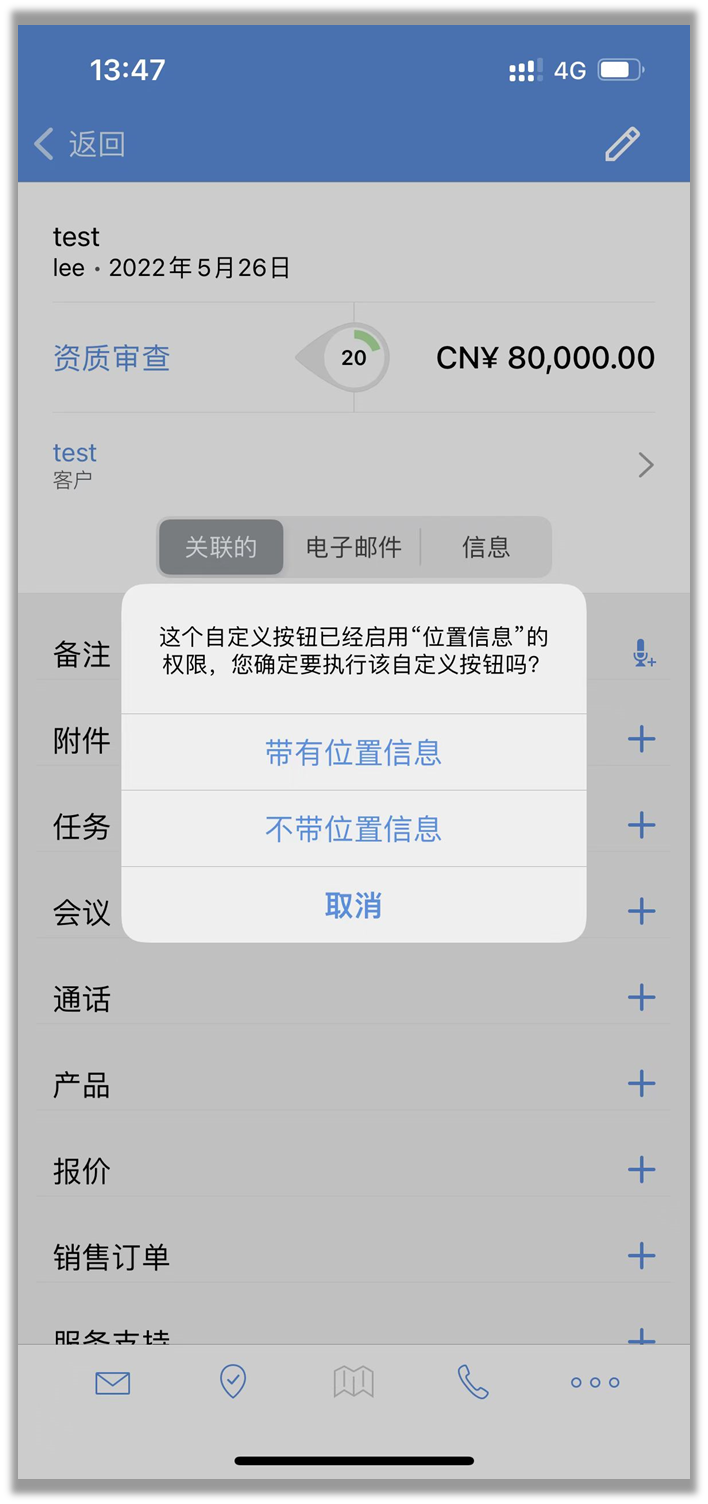The height and width of the screenshot is (1504, 708).
Task: Add a new 通话 record
Action: [x=641, y=998]
